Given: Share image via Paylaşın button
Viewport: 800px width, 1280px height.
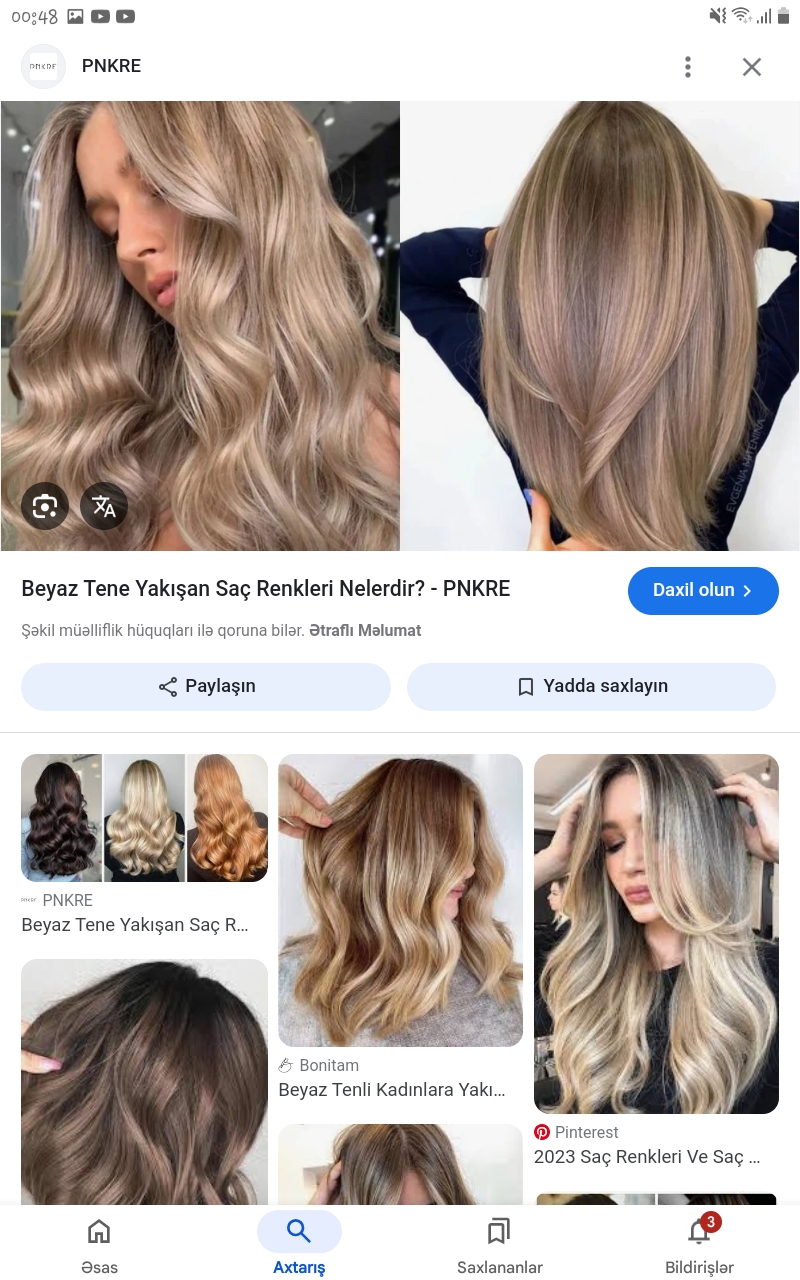Looking at the screenshot, I should (206, 687).
